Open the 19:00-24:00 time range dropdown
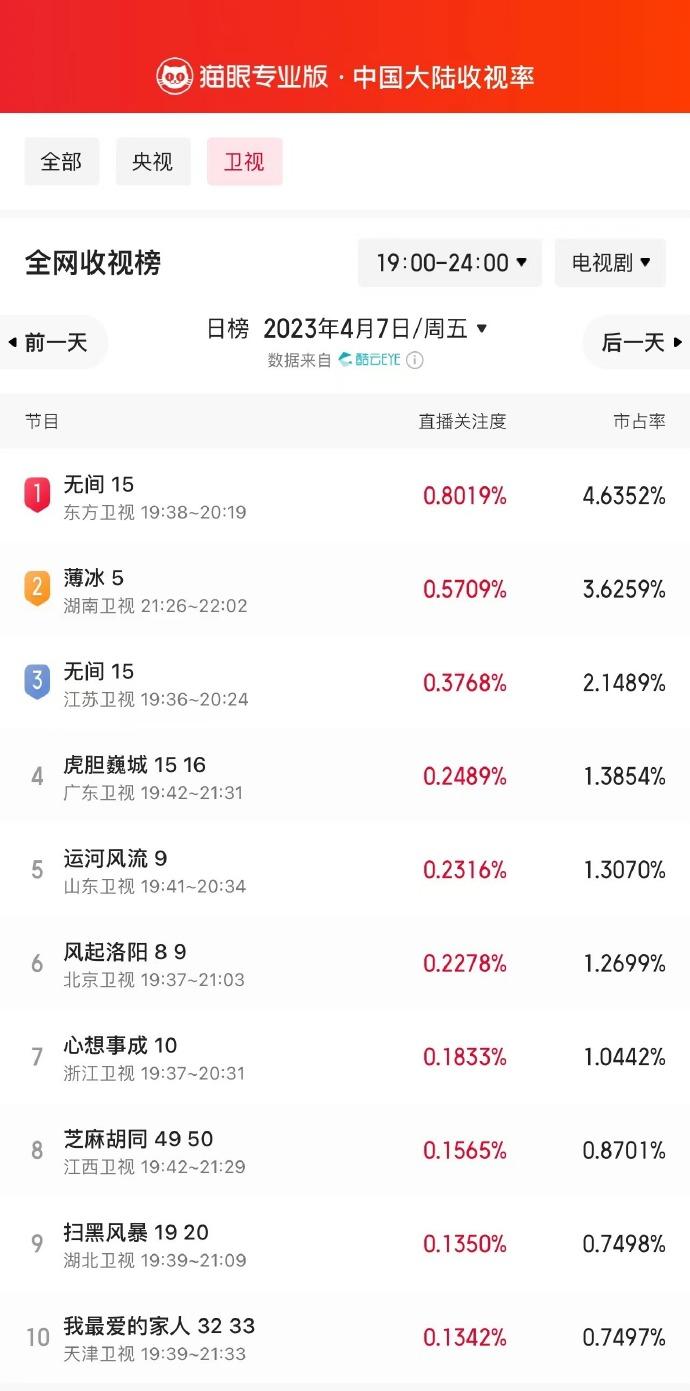Image resolution: width=690 pixels, height=1391 pixels. (450, 263)
